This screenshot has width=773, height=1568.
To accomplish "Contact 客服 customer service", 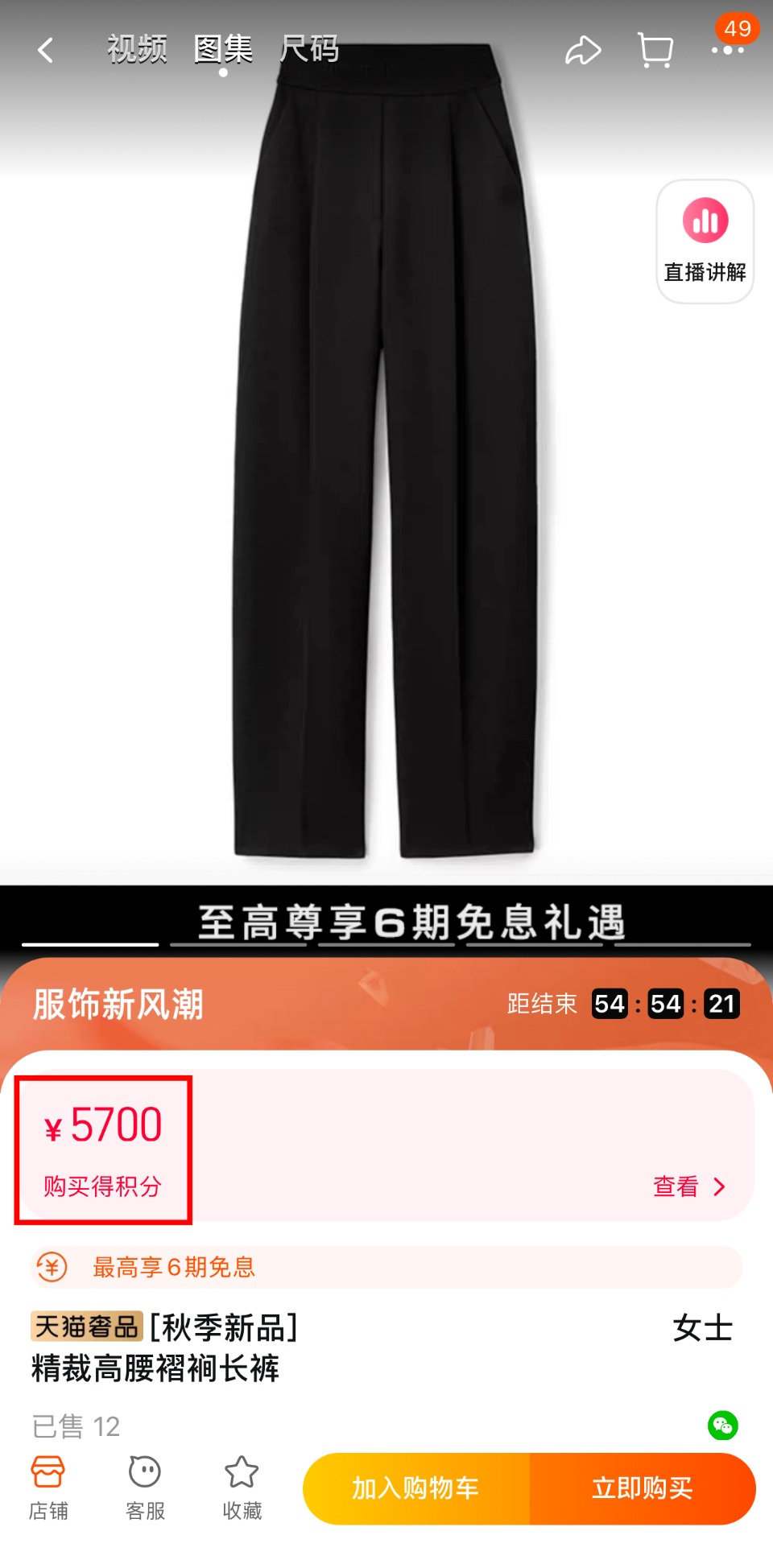I will pyautogui.click(x=145, y=1488).
